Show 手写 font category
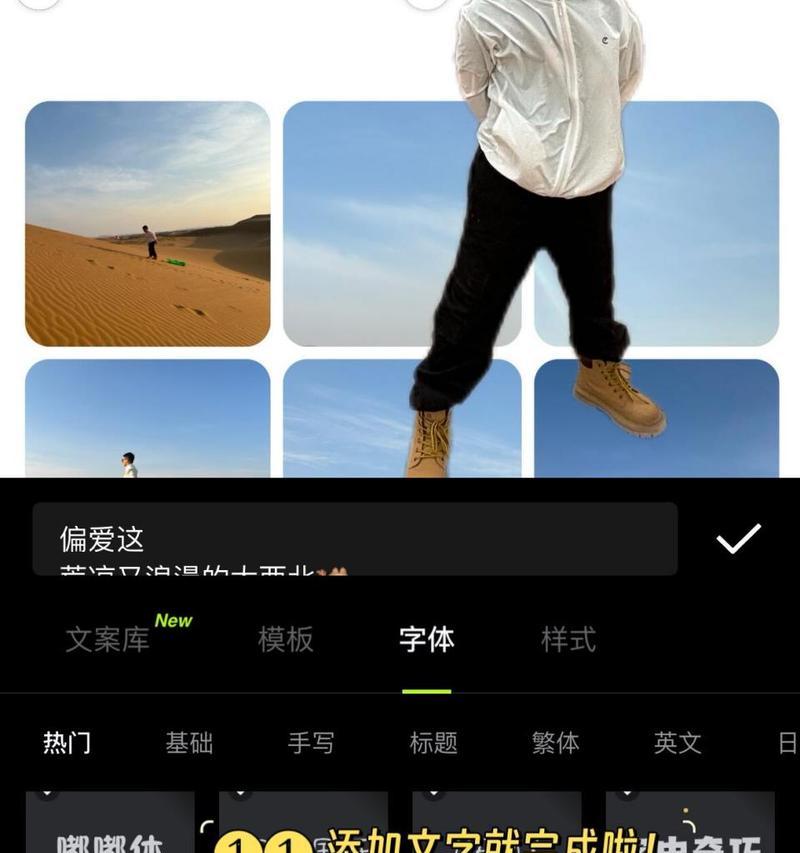This screenshot has height=853, width=800. 311,743
